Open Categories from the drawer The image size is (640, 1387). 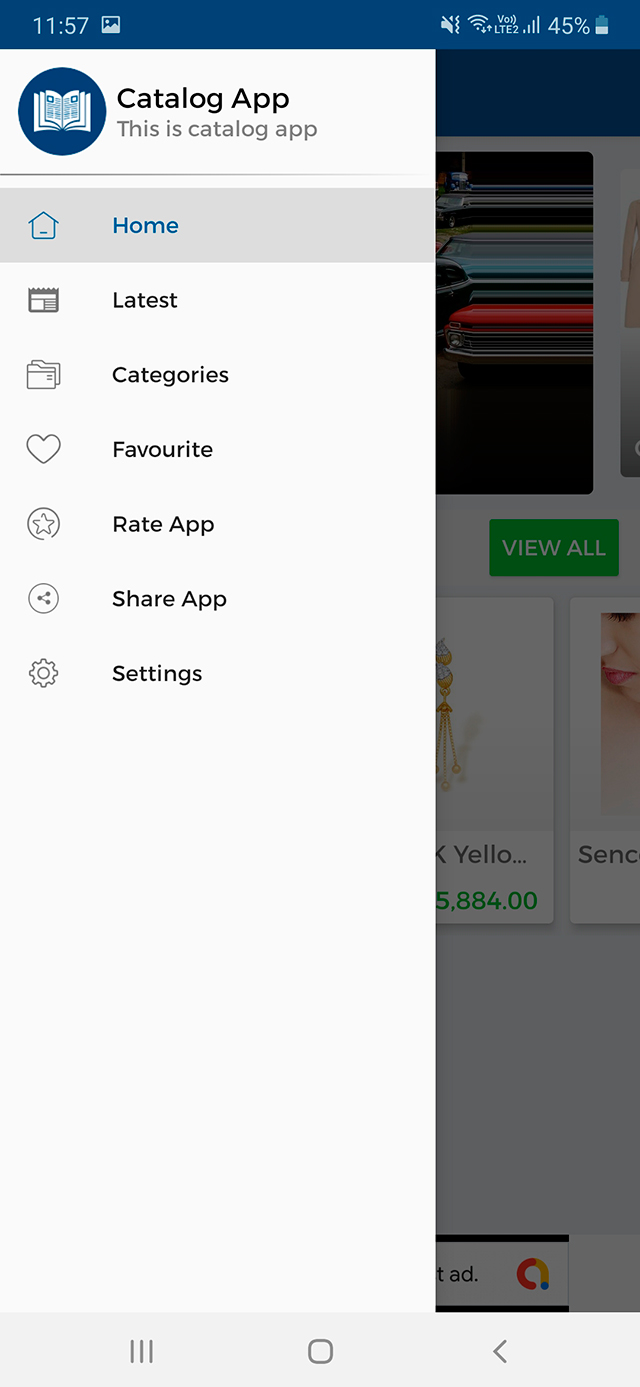170,375
